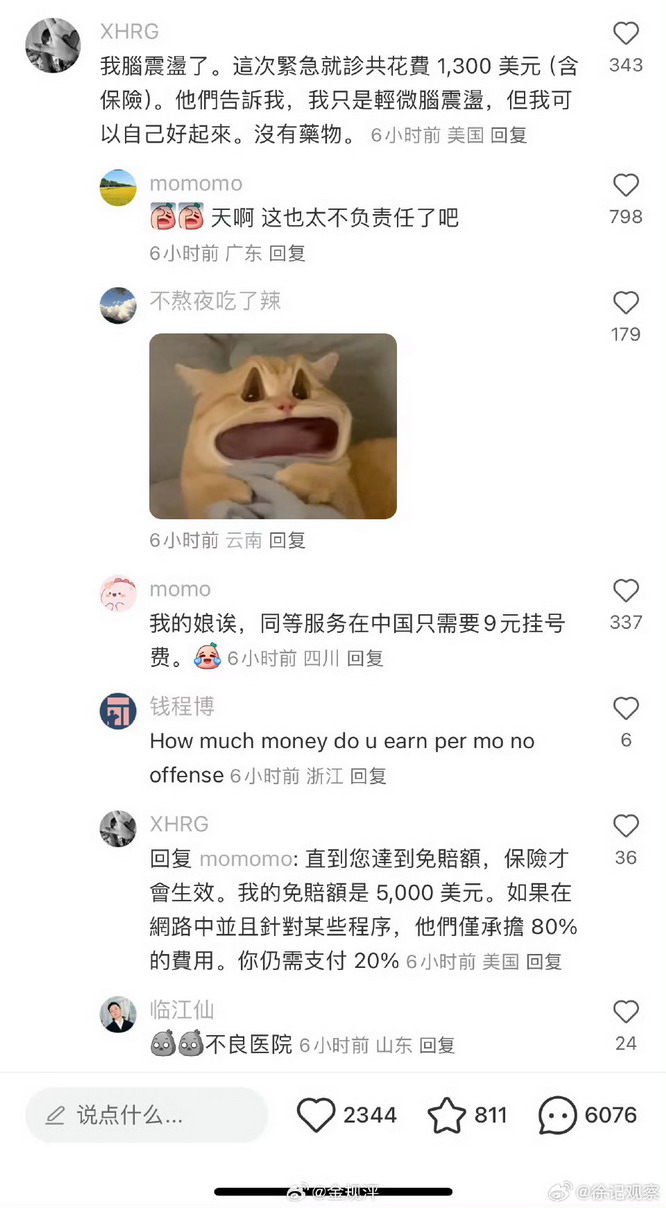Tap the 说点什么 comment input box
This screenshot has width=666, height=1208.
pos(146,1115)
